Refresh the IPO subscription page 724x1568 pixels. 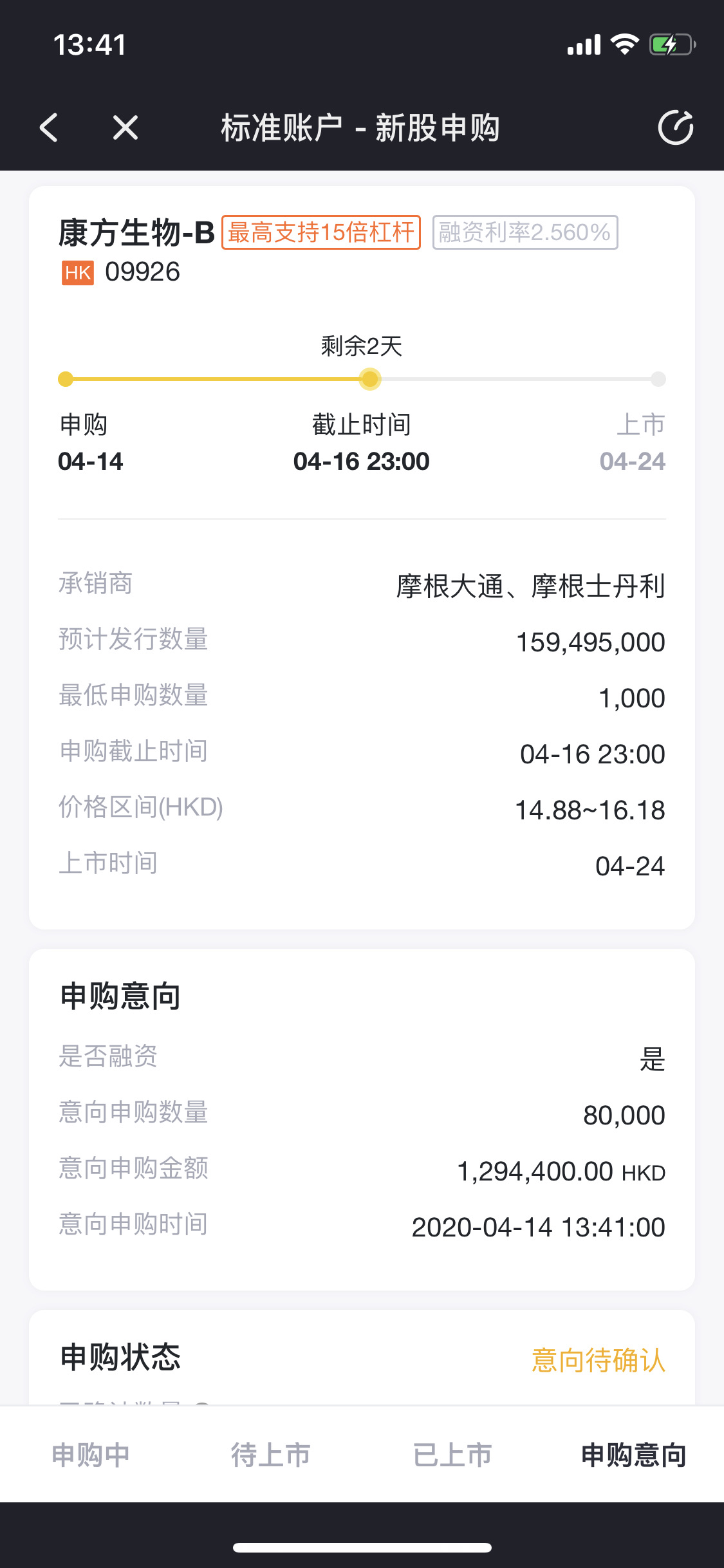click(x=676, y=127)
